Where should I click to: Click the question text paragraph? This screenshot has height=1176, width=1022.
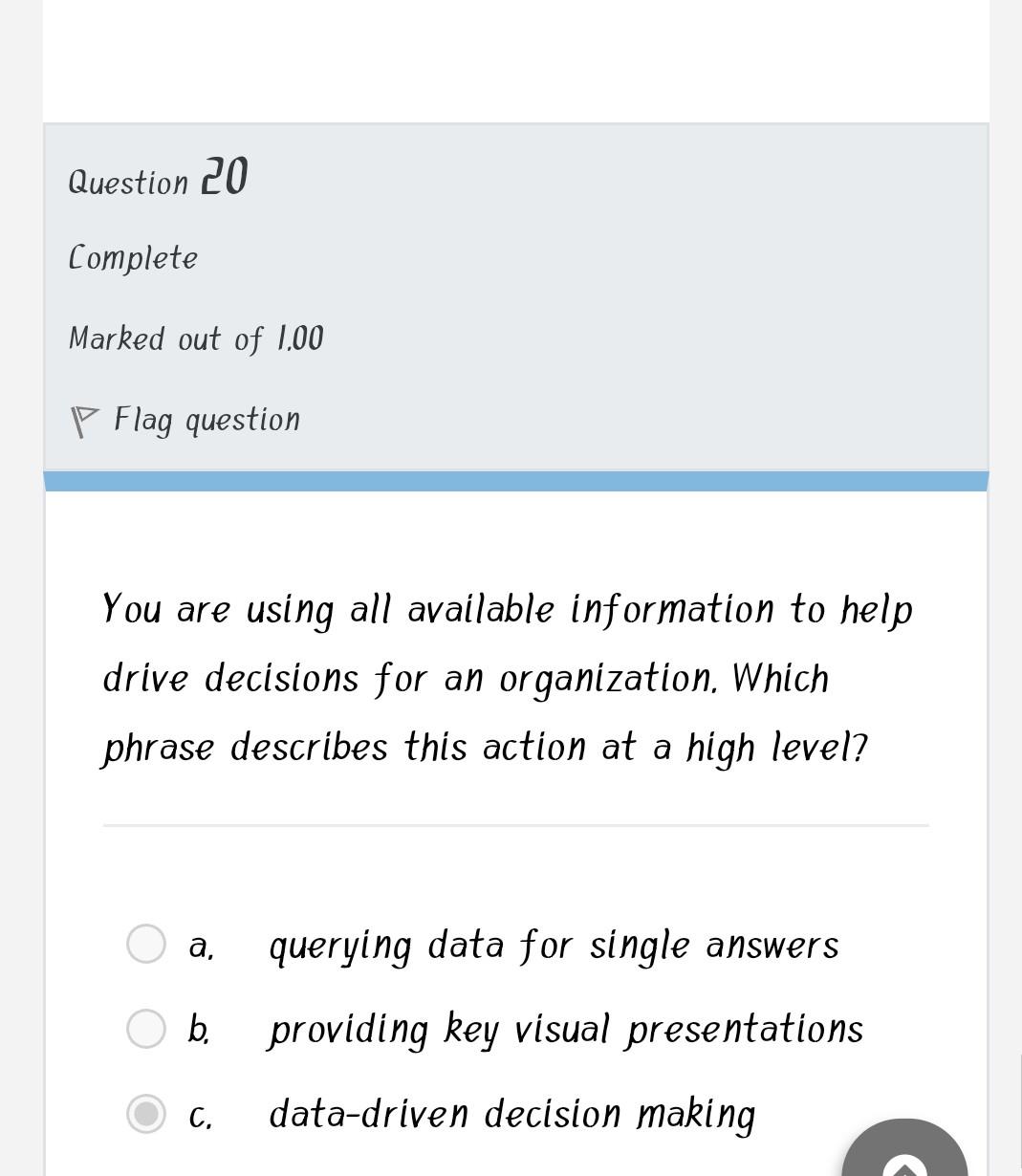[507, 677]
